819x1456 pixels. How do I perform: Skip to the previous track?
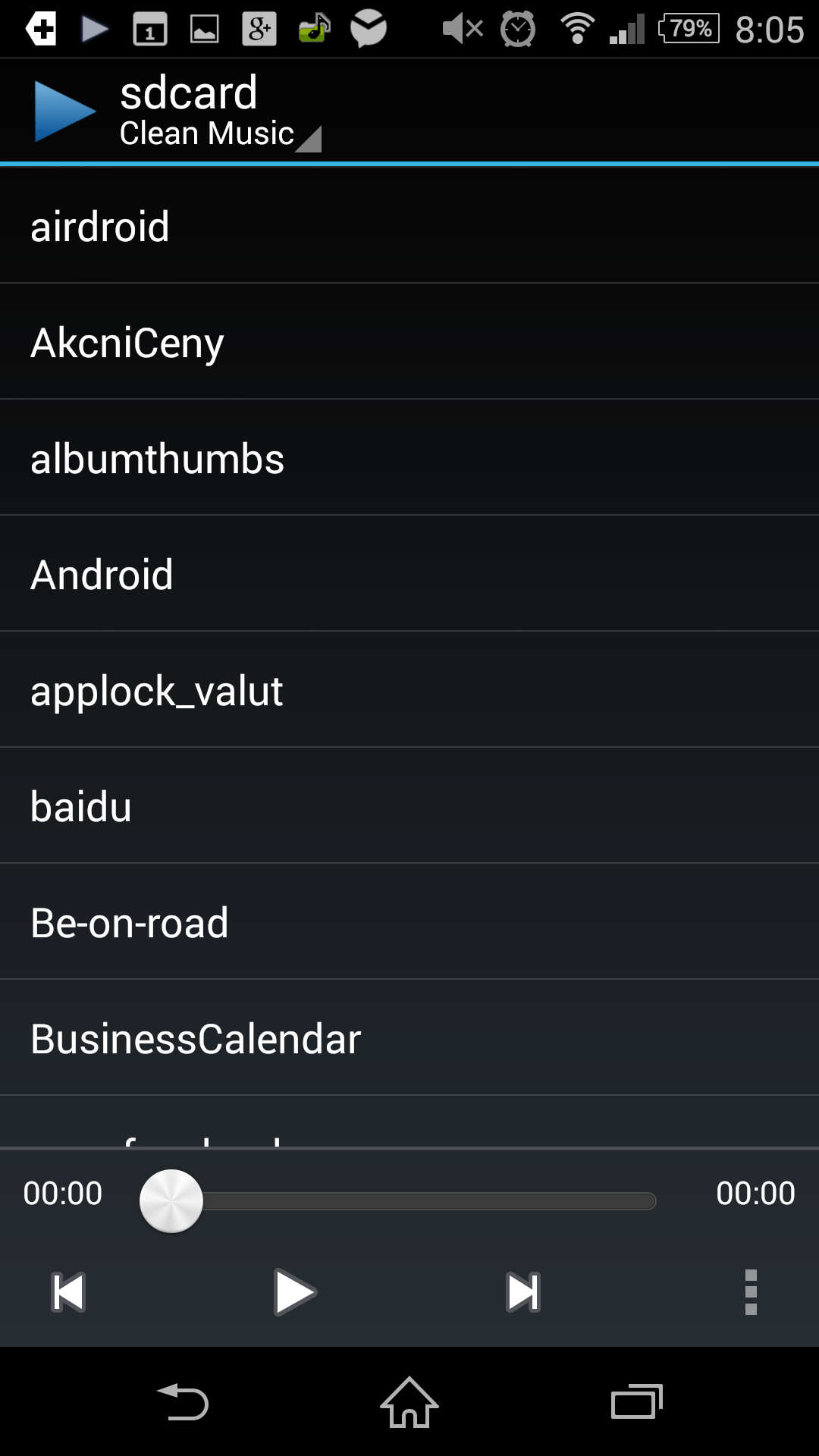click(x=68, y=1292)
